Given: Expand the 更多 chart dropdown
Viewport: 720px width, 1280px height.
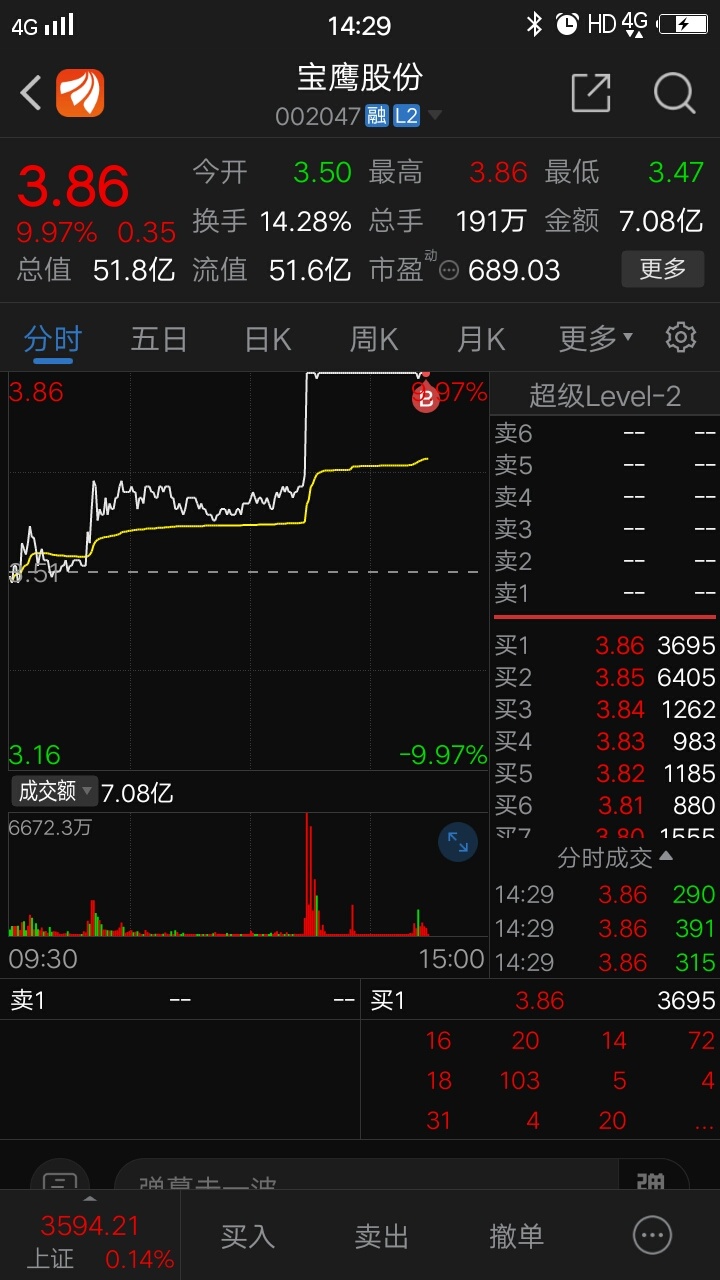Looking at the screenshot, I should [596, 339].
